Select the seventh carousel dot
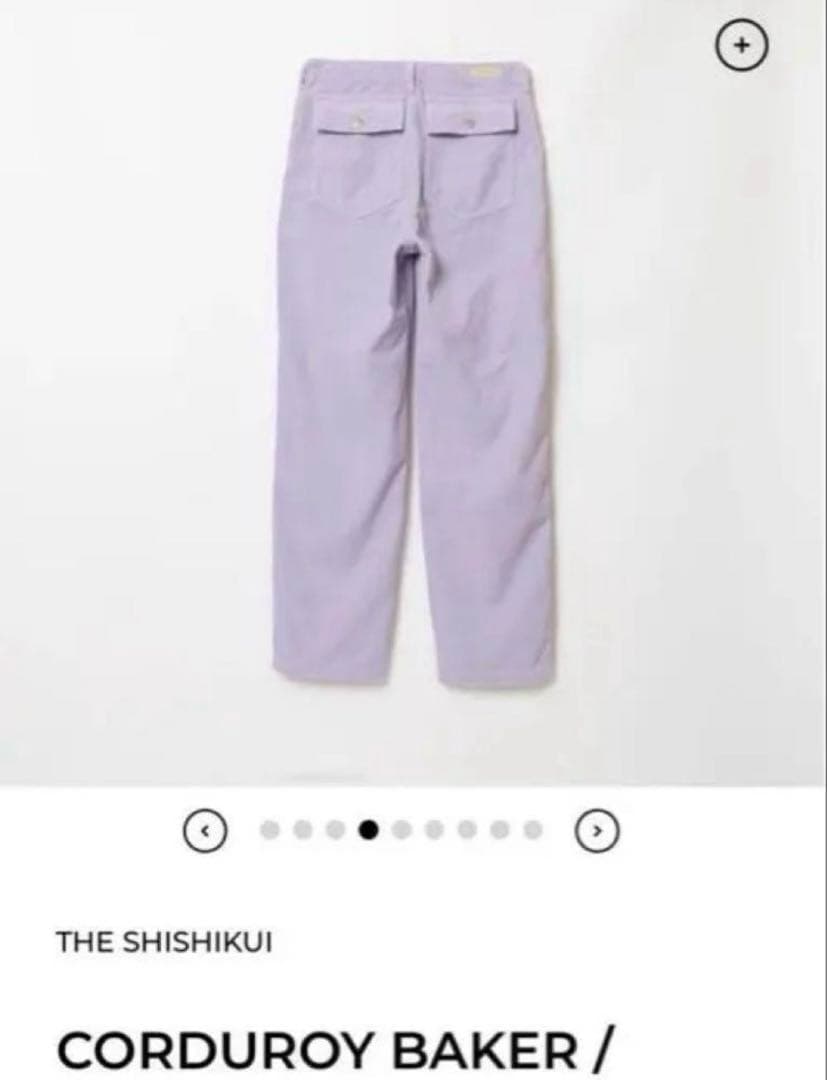 click(465, 830)
